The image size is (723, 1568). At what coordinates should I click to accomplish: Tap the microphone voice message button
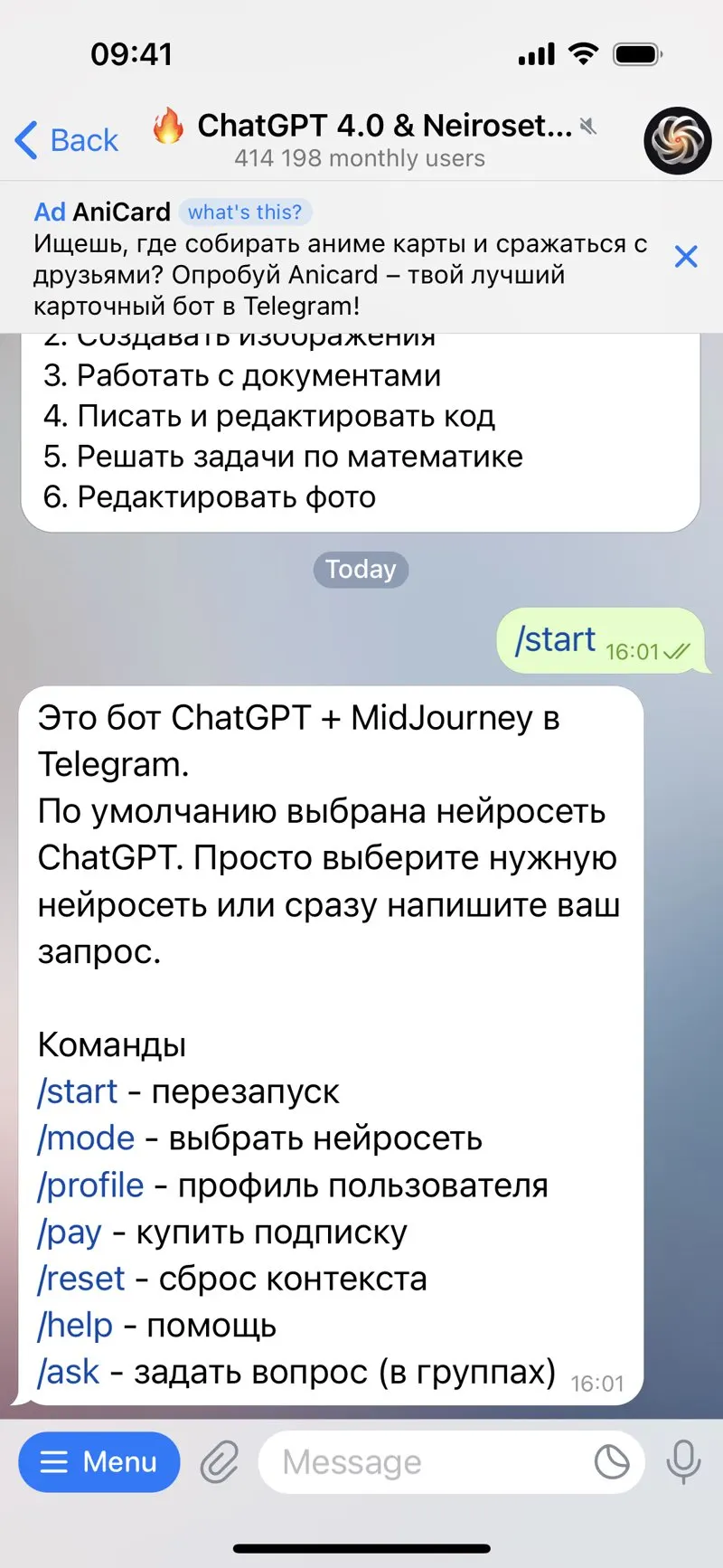point(683,1462)
